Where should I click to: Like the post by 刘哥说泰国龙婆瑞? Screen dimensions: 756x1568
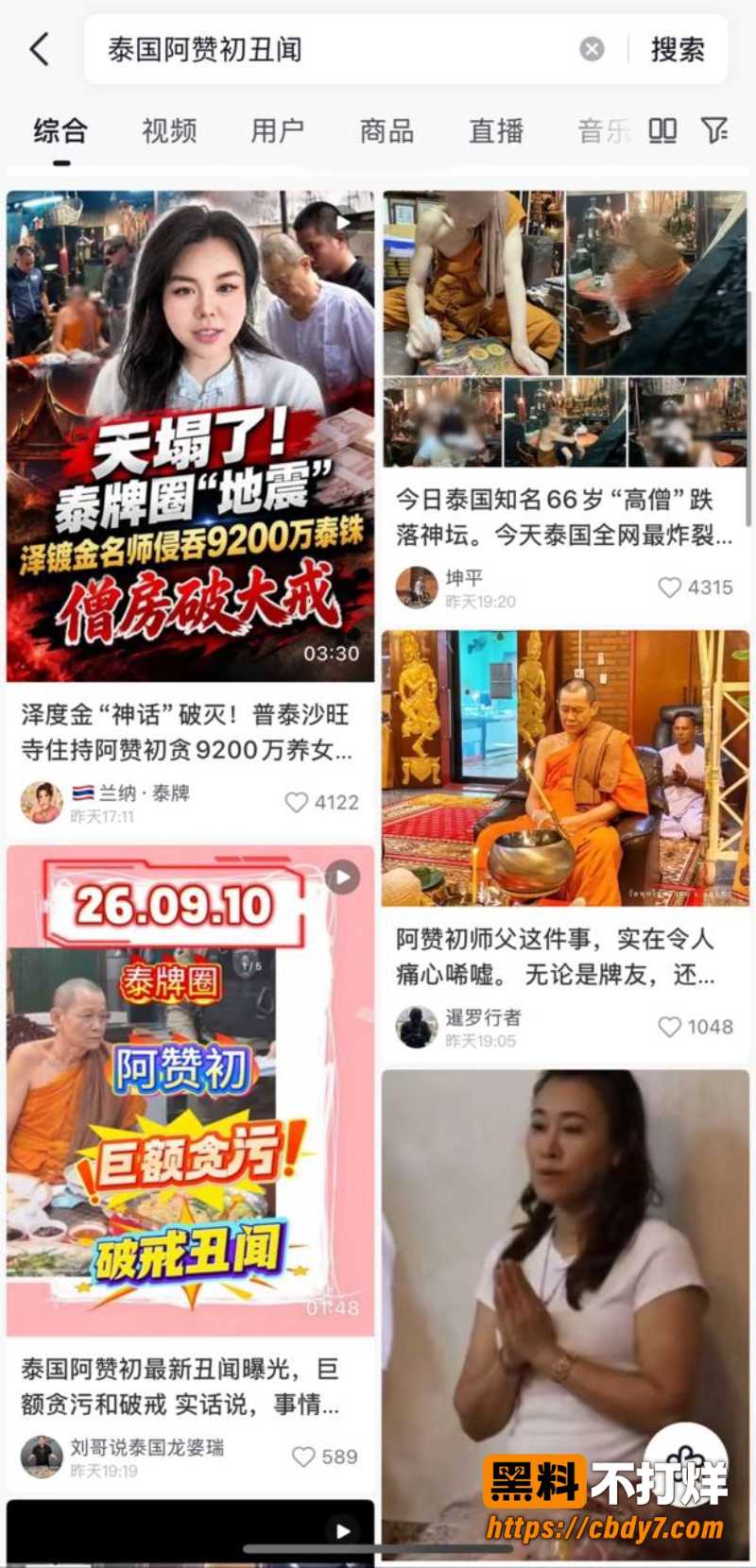coord(324,1457)
